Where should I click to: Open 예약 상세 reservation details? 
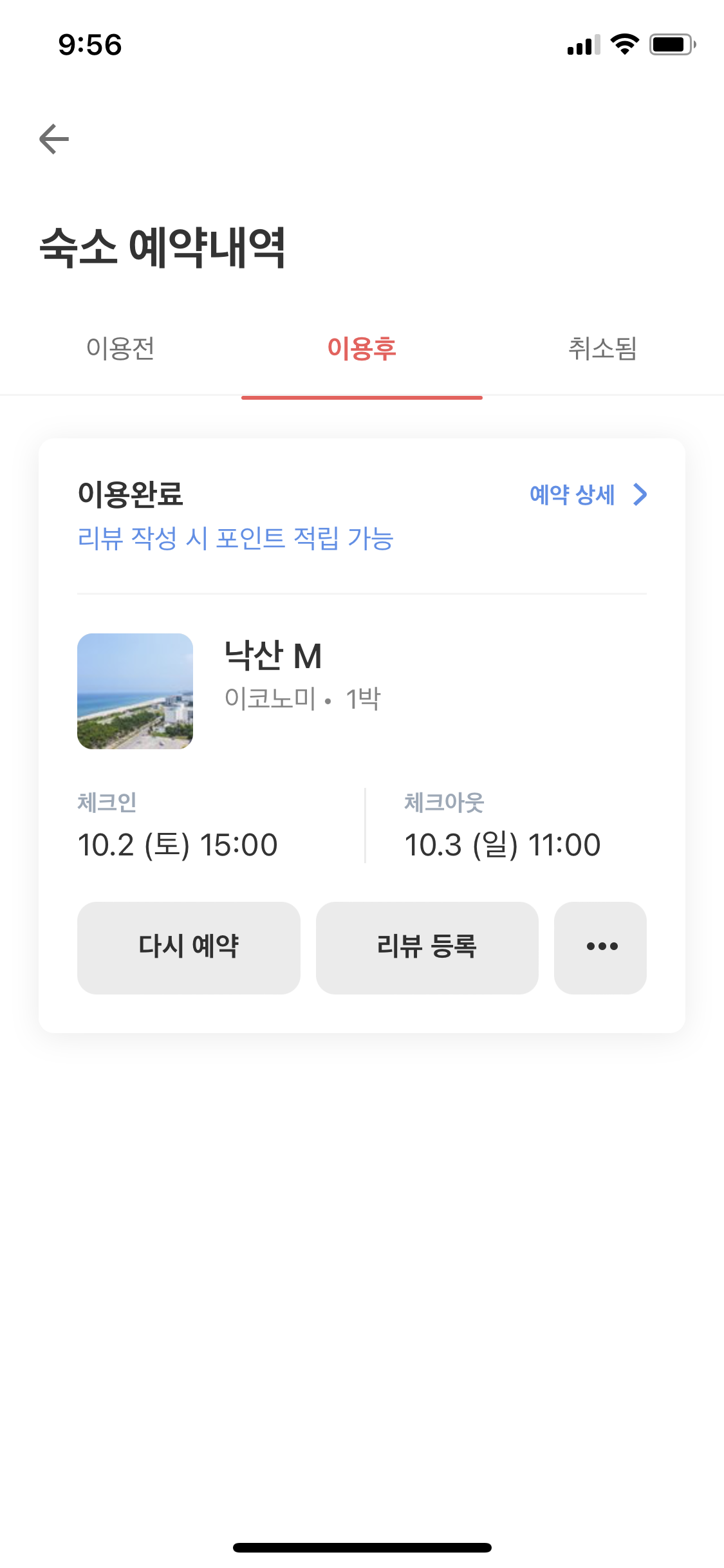point(588,494)
